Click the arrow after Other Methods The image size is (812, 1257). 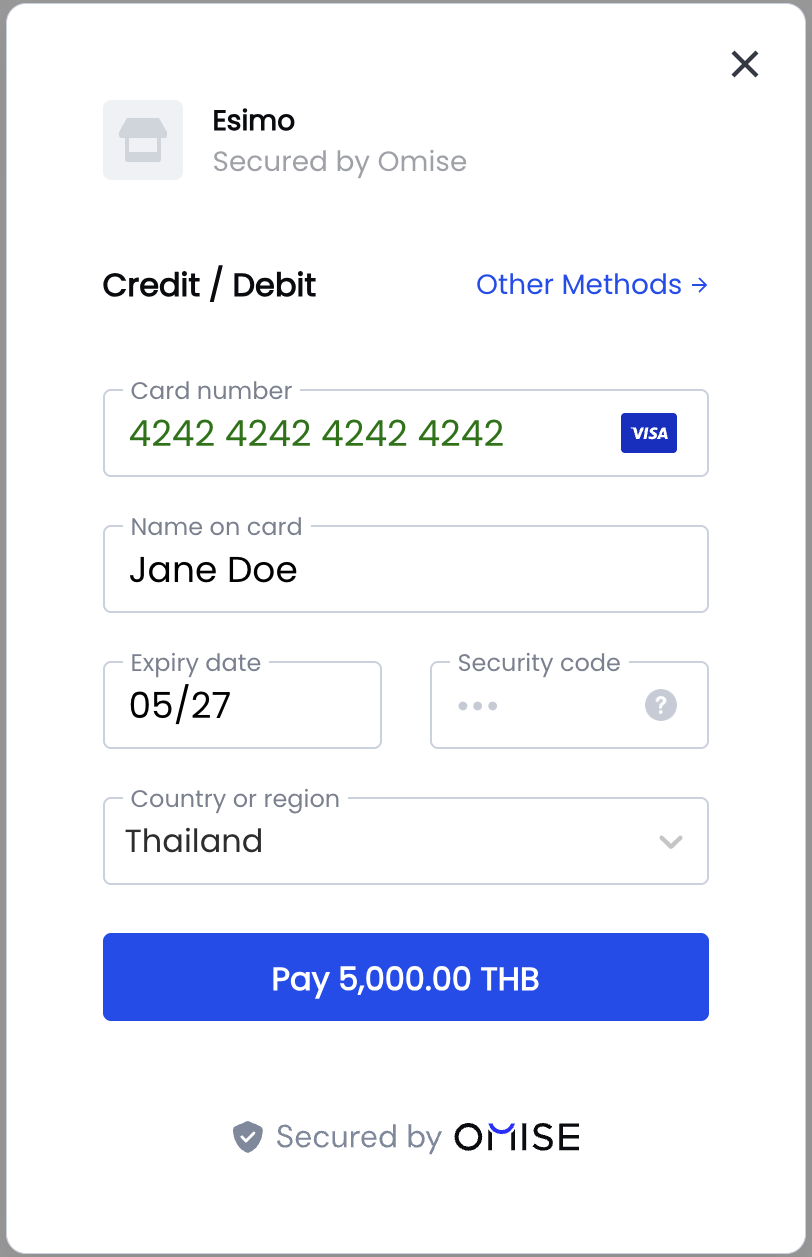click(699, 285)
